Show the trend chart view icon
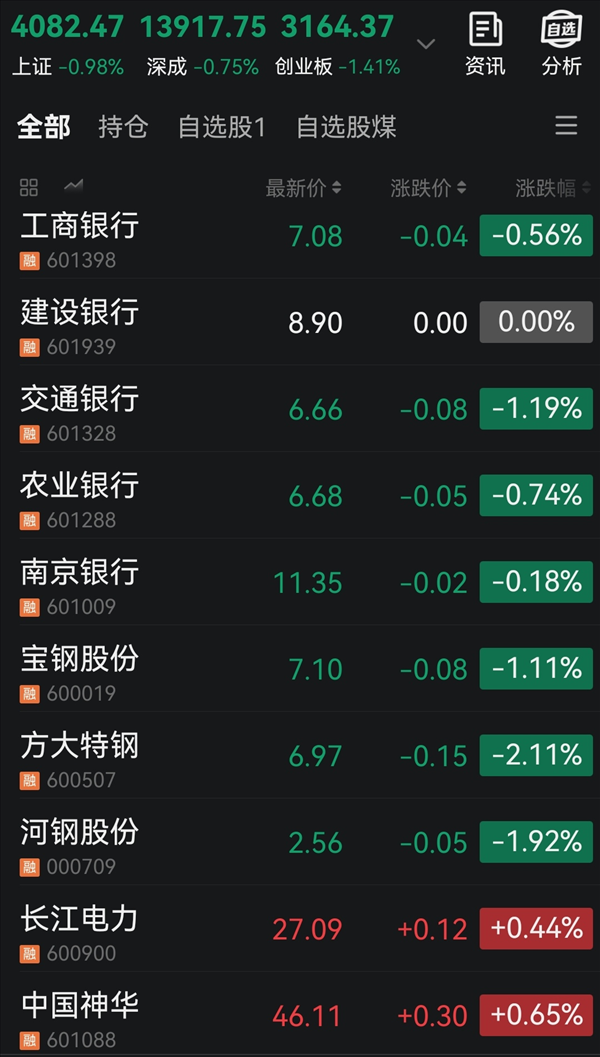This screenshot has height=1057, width=600. pyautogui.click(x=73, y=187)
